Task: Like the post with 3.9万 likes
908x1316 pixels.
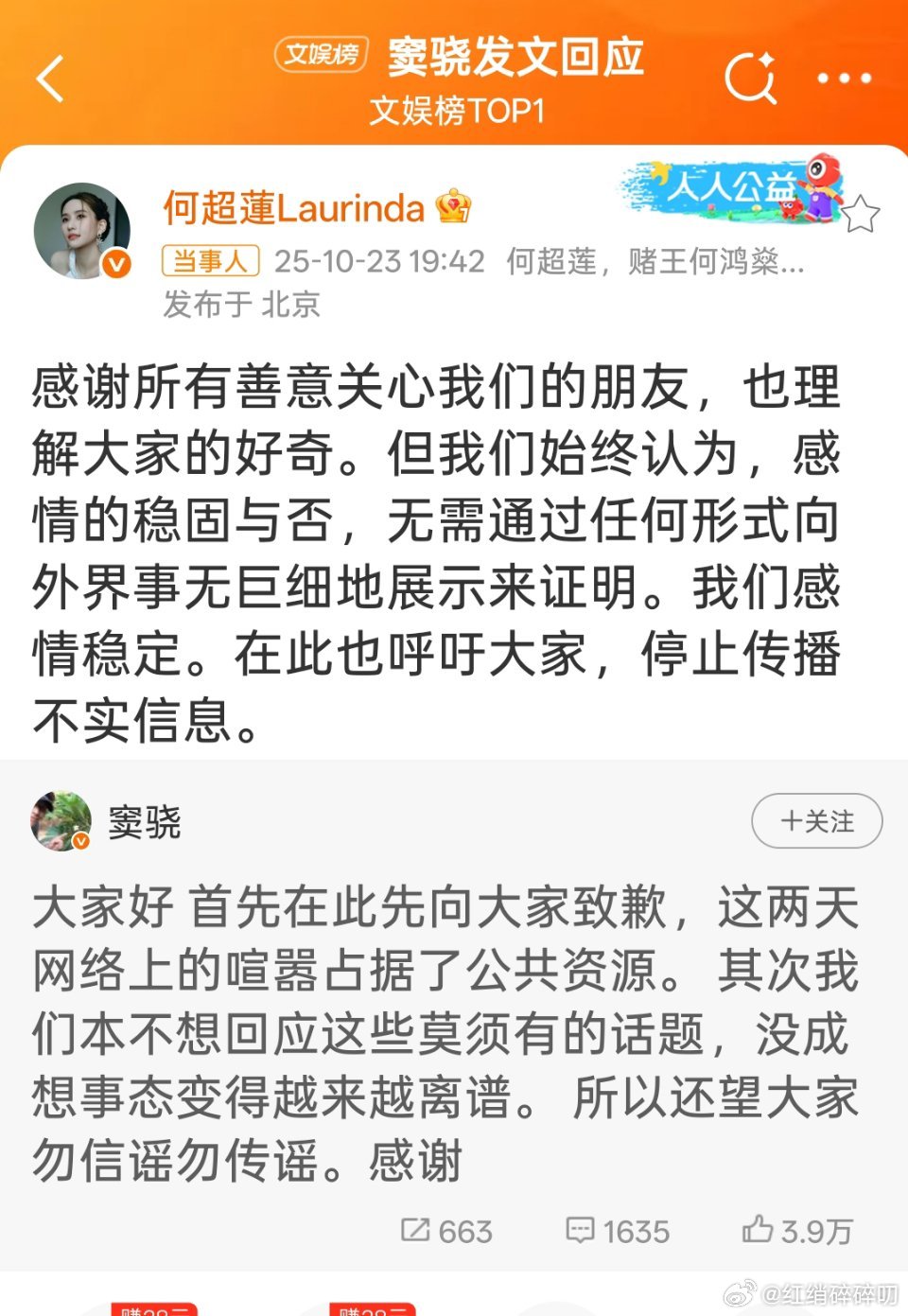Action: pyautogui.click(x=797, y=1231)
